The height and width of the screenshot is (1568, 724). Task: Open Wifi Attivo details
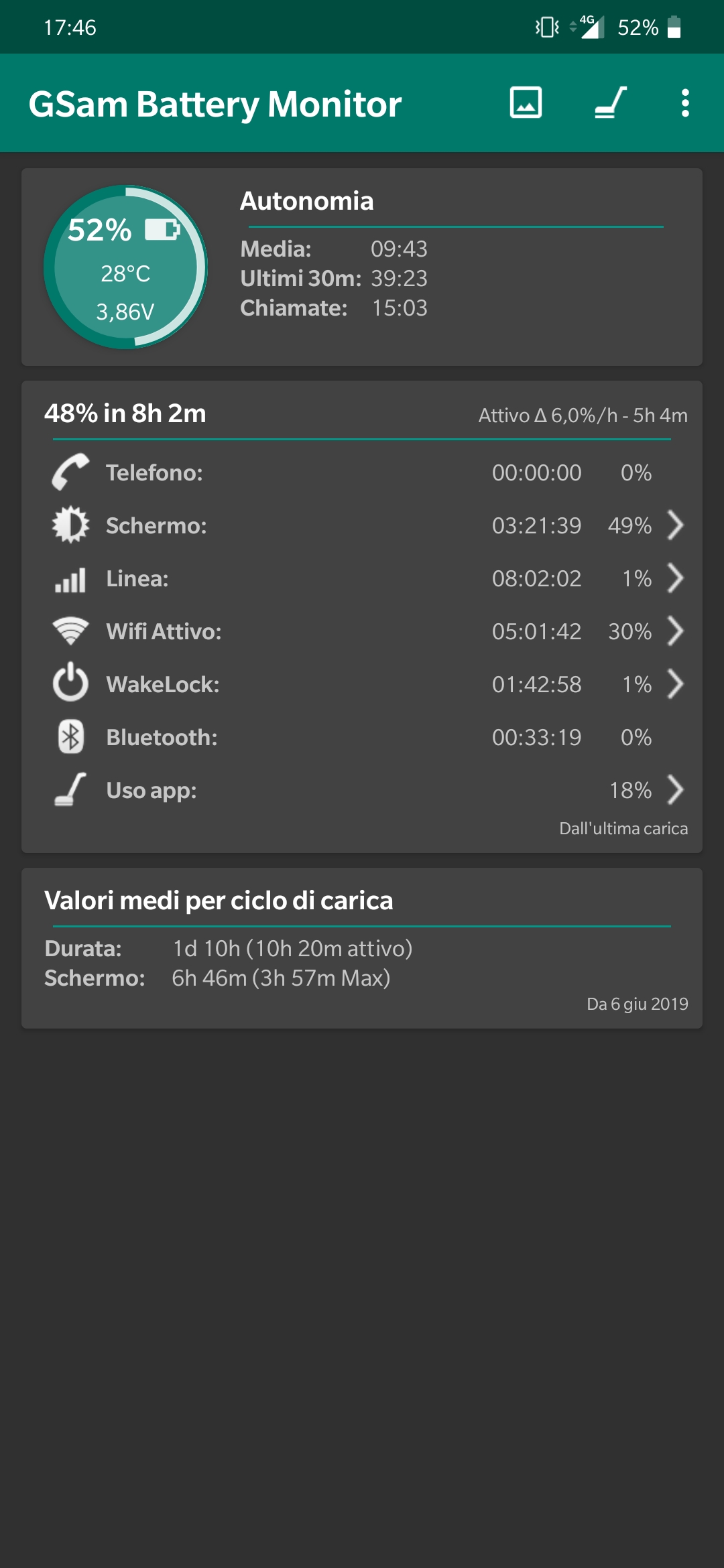(x=675, y=631)
